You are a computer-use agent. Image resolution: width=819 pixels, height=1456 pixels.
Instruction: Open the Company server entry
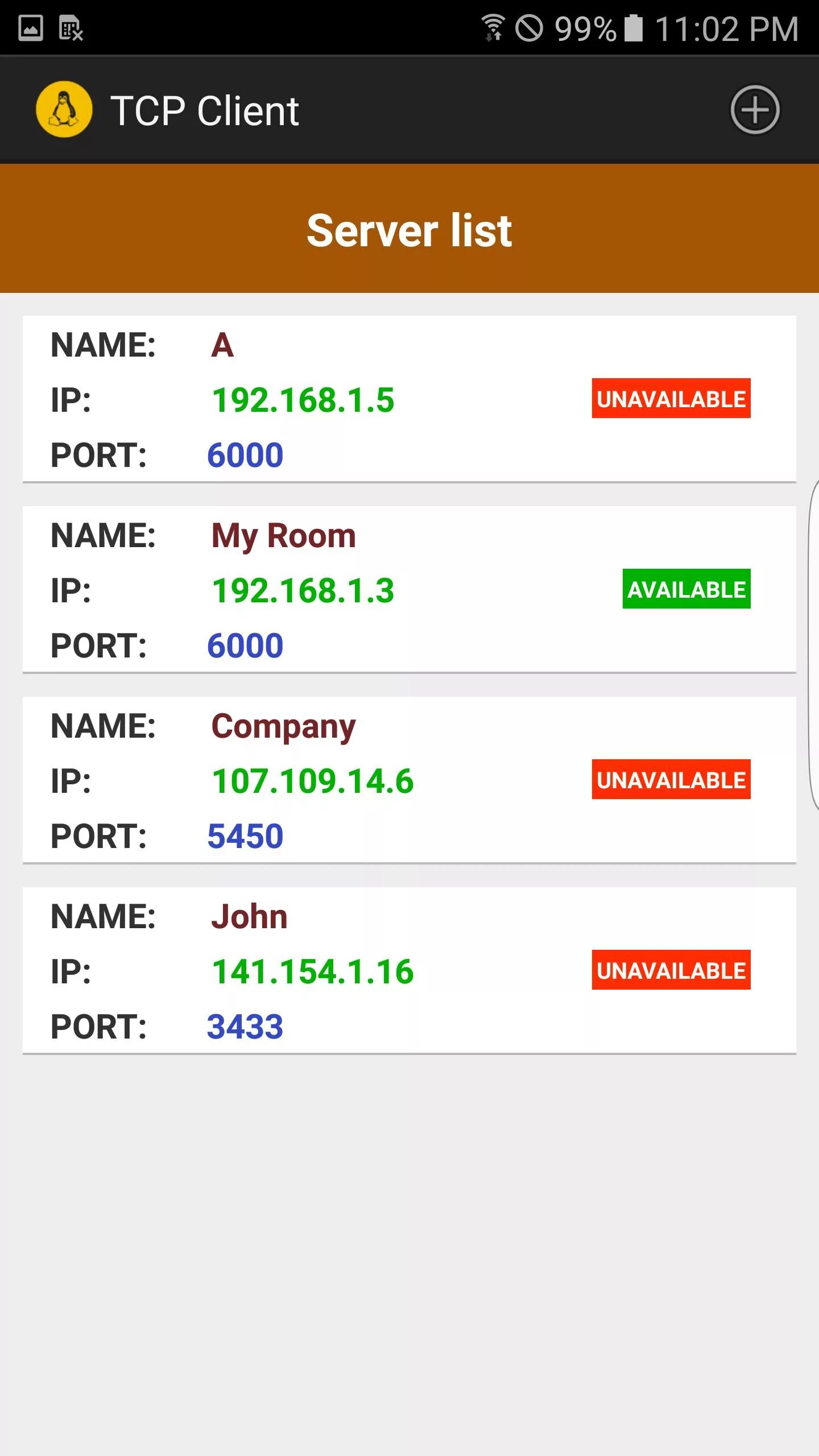tap(409, 780)
